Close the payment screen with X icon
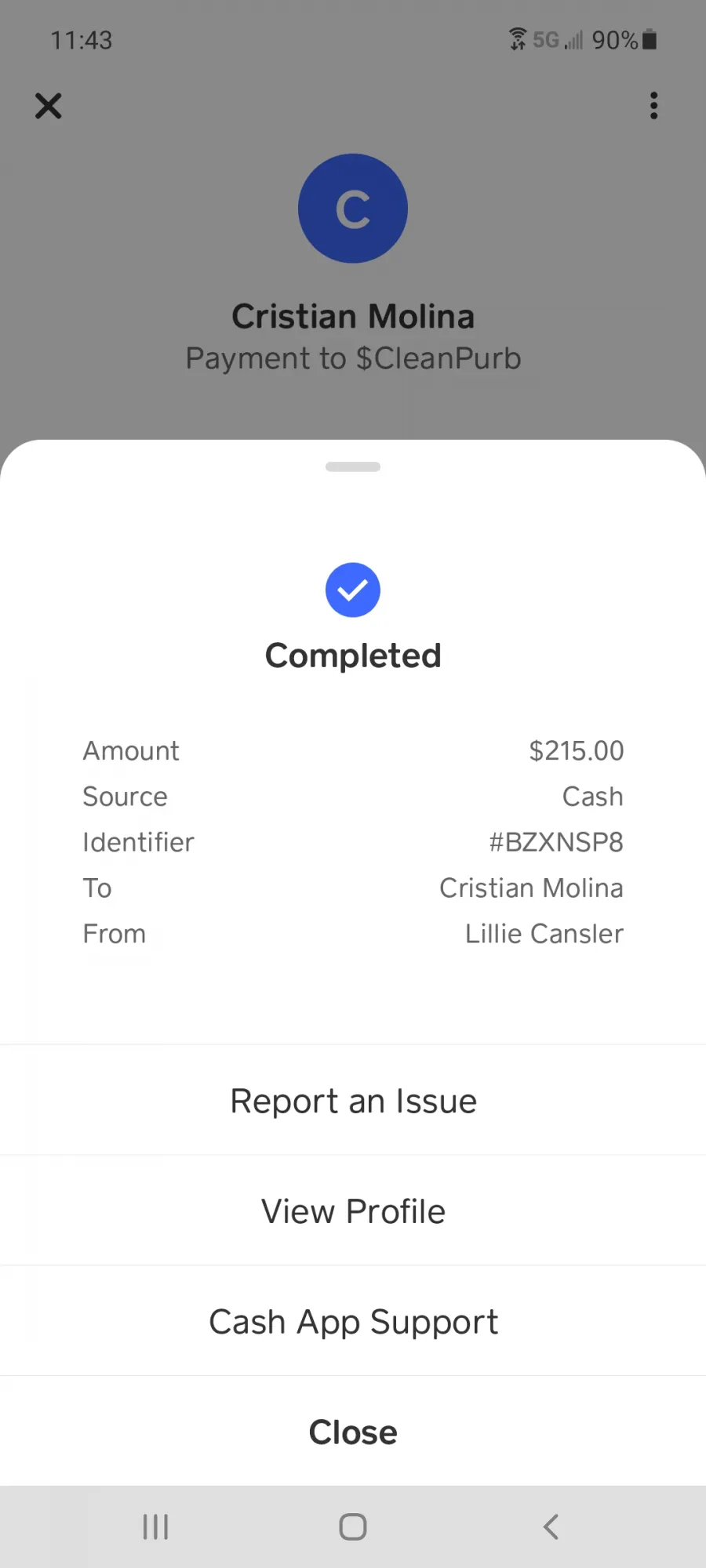This screenshot has width=706, height=1568. 49,106
